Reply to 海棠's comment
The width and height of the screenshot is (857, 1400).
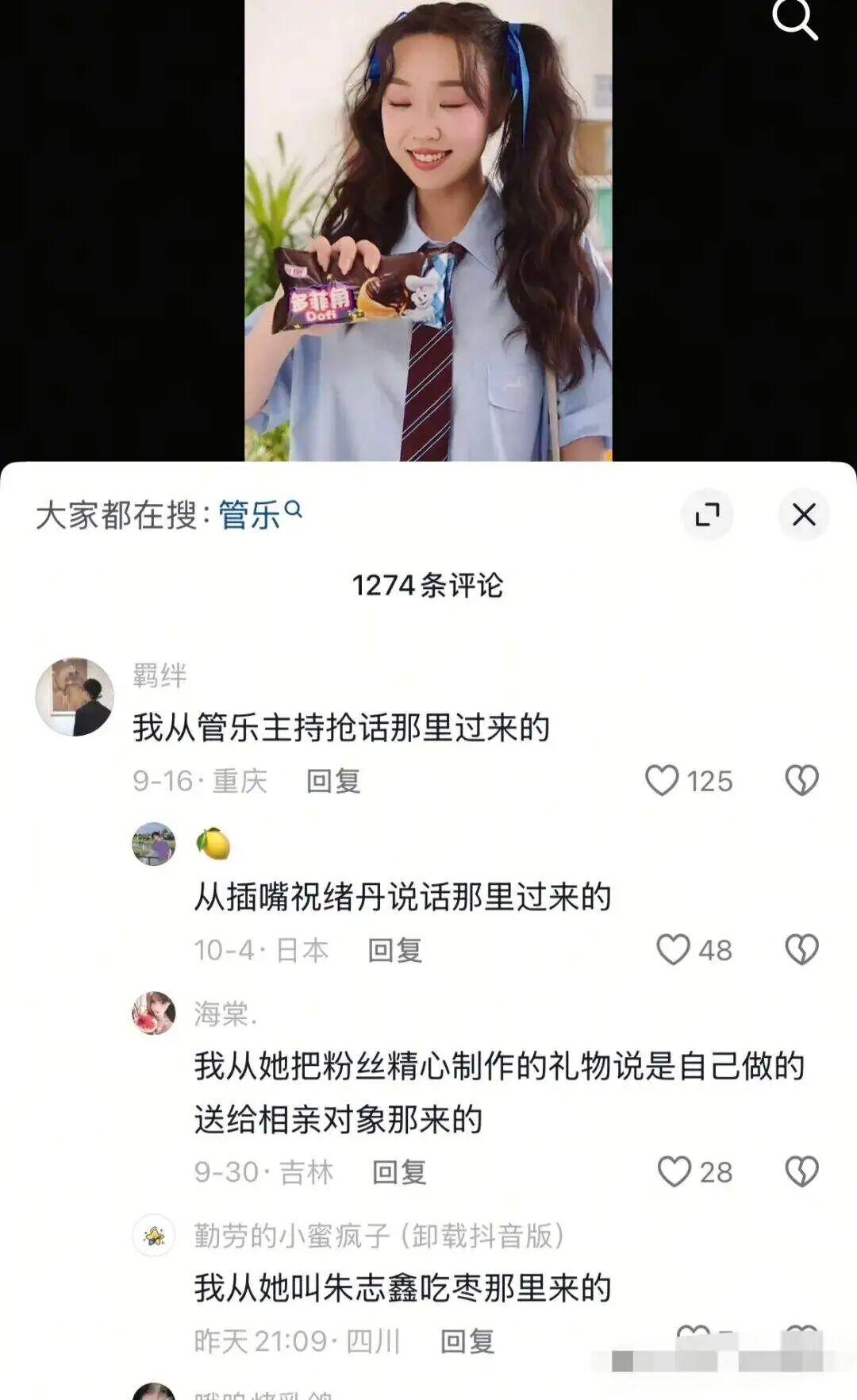[x=399, y=1172]
